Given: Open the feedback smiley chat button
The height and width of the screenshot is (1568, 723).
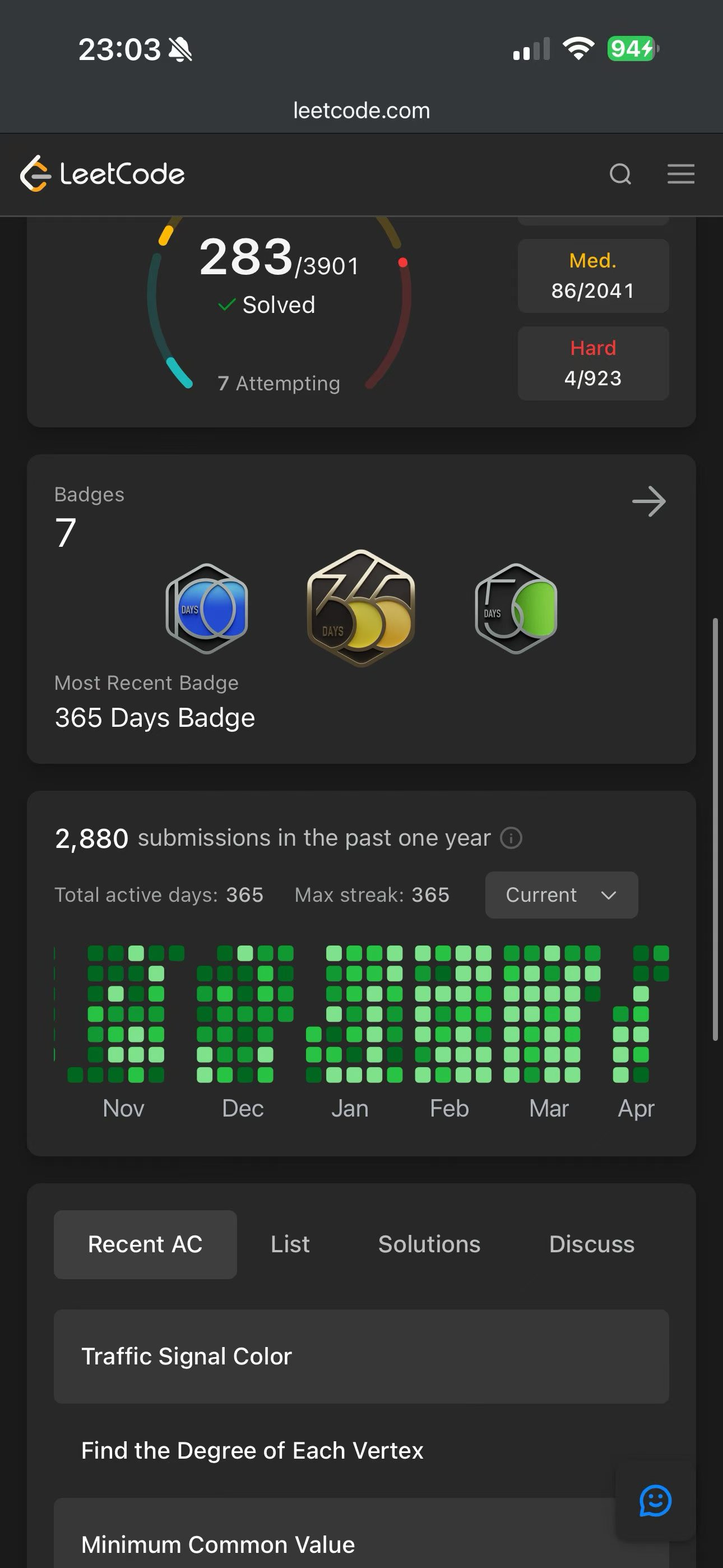Looking at the screenshot, I should [x=655, y=1501].
